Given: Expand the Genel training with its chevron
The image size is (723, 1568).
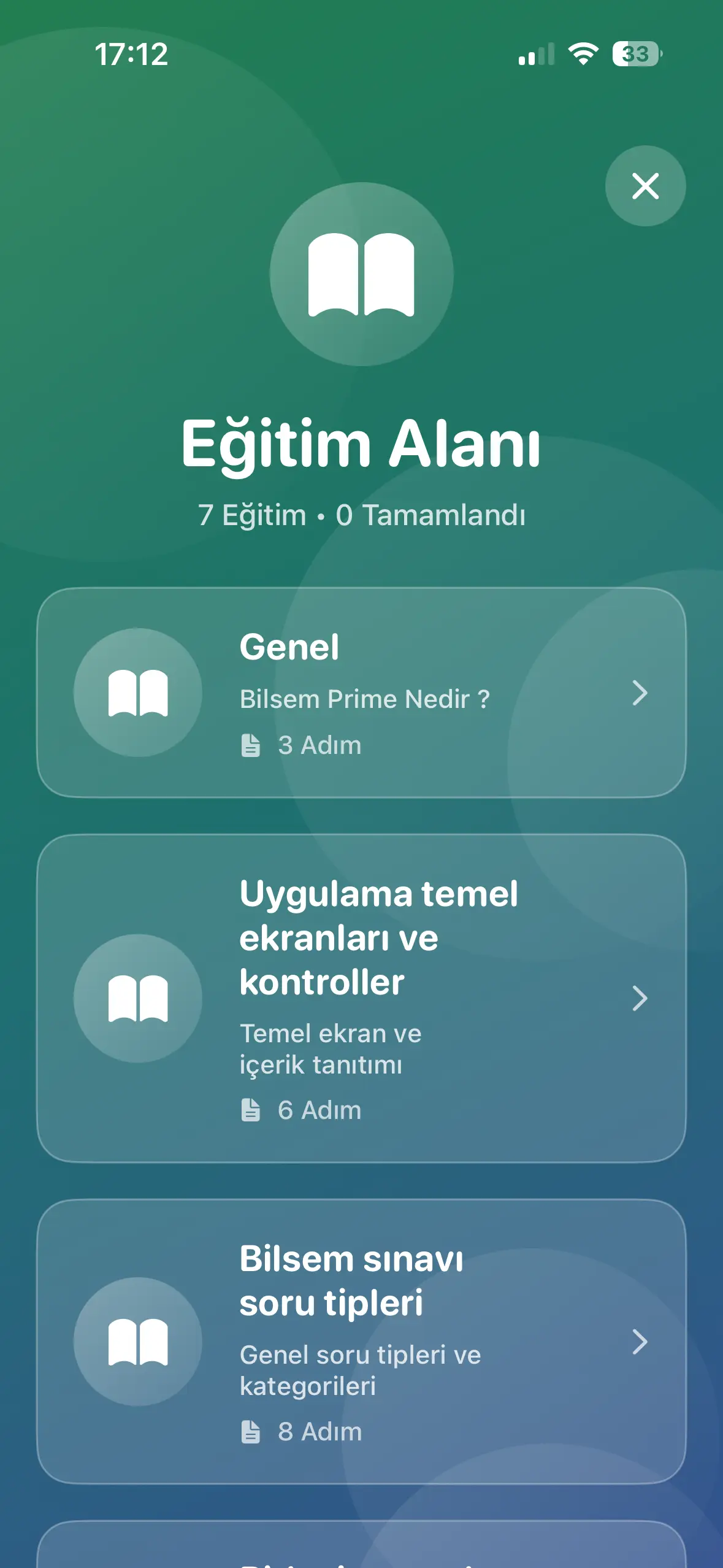Looking at the screenshot, I should [x=640, y=693].
